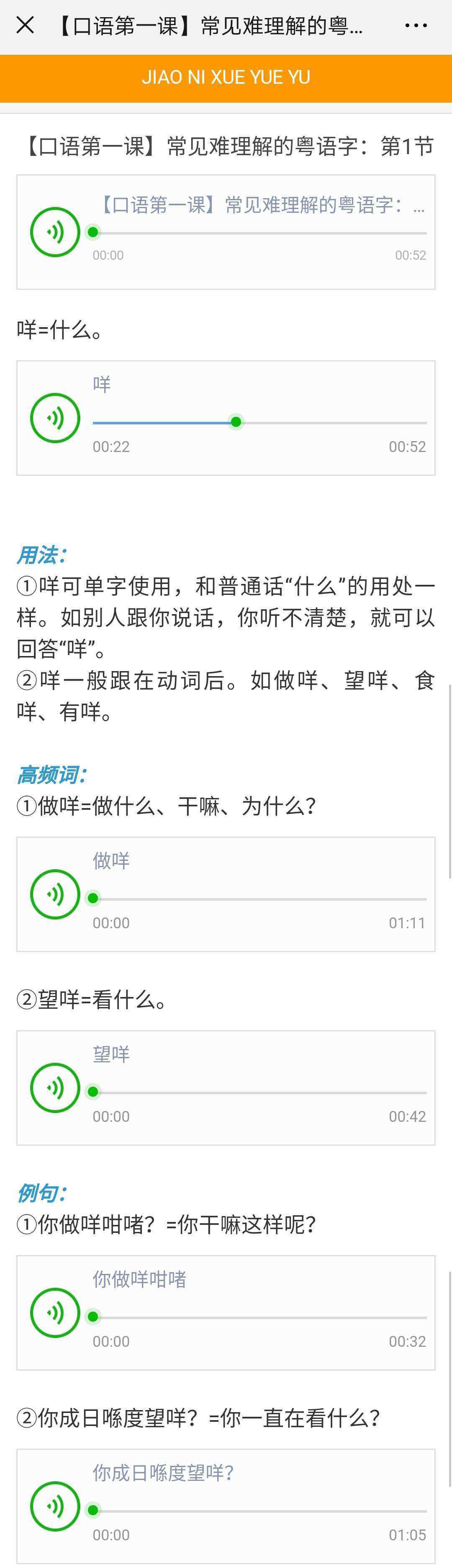
Task: Open the three-dot overflow menu
Action: pos(416,26)
